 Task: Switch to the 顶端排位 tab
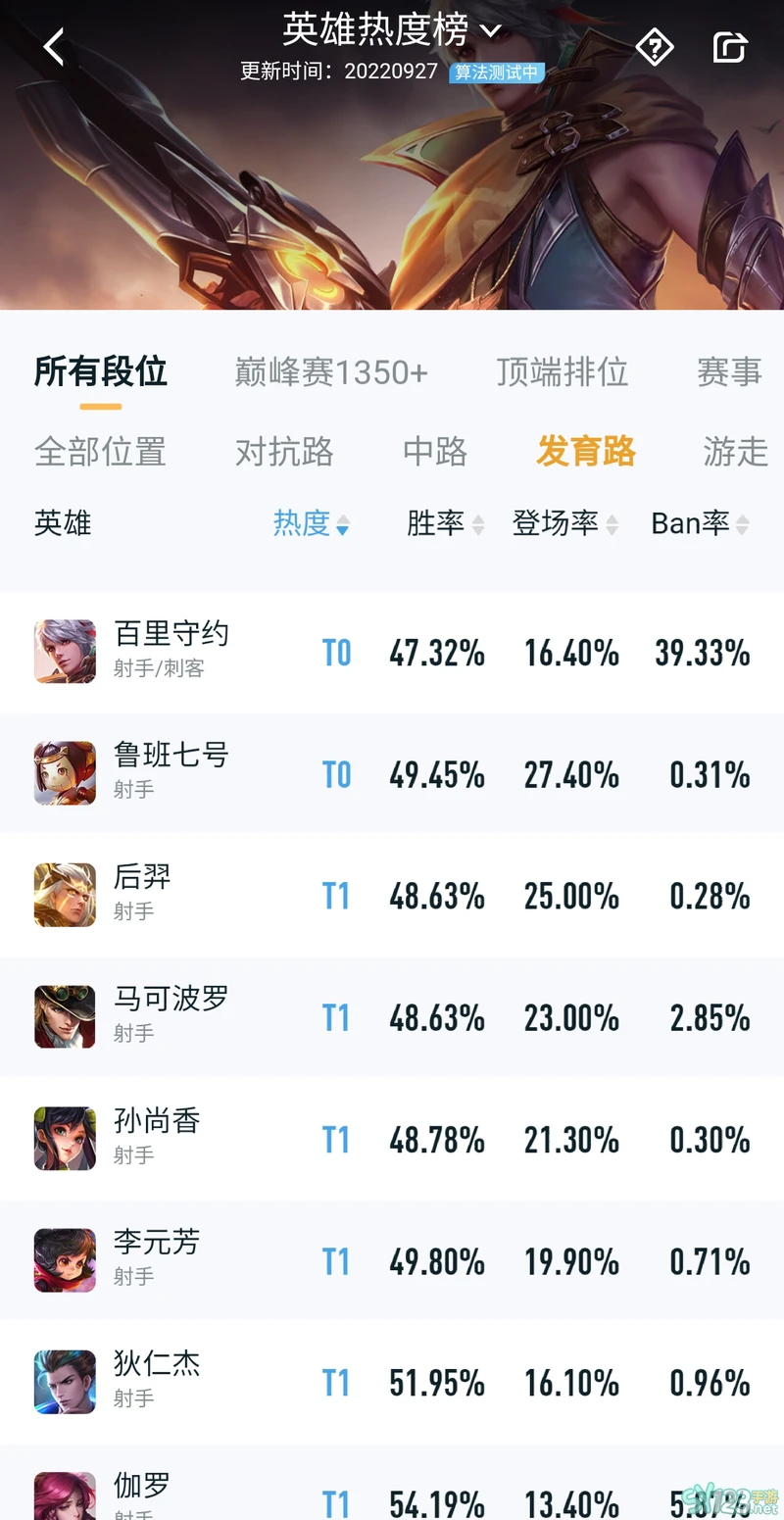(x=562, y=372)
